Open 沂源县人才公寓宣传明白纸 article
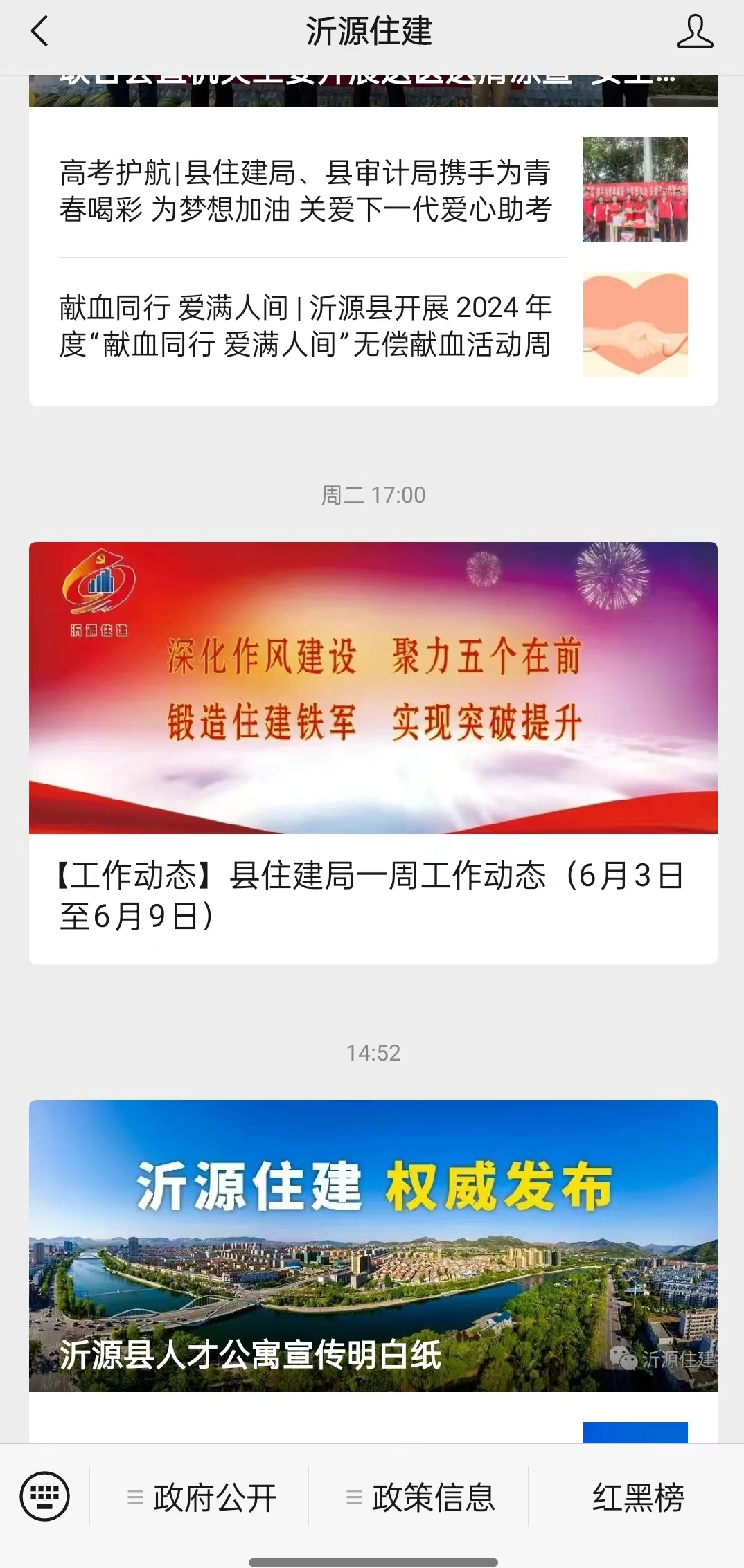The image size is (744, 1568). [x=373, y=1246]
